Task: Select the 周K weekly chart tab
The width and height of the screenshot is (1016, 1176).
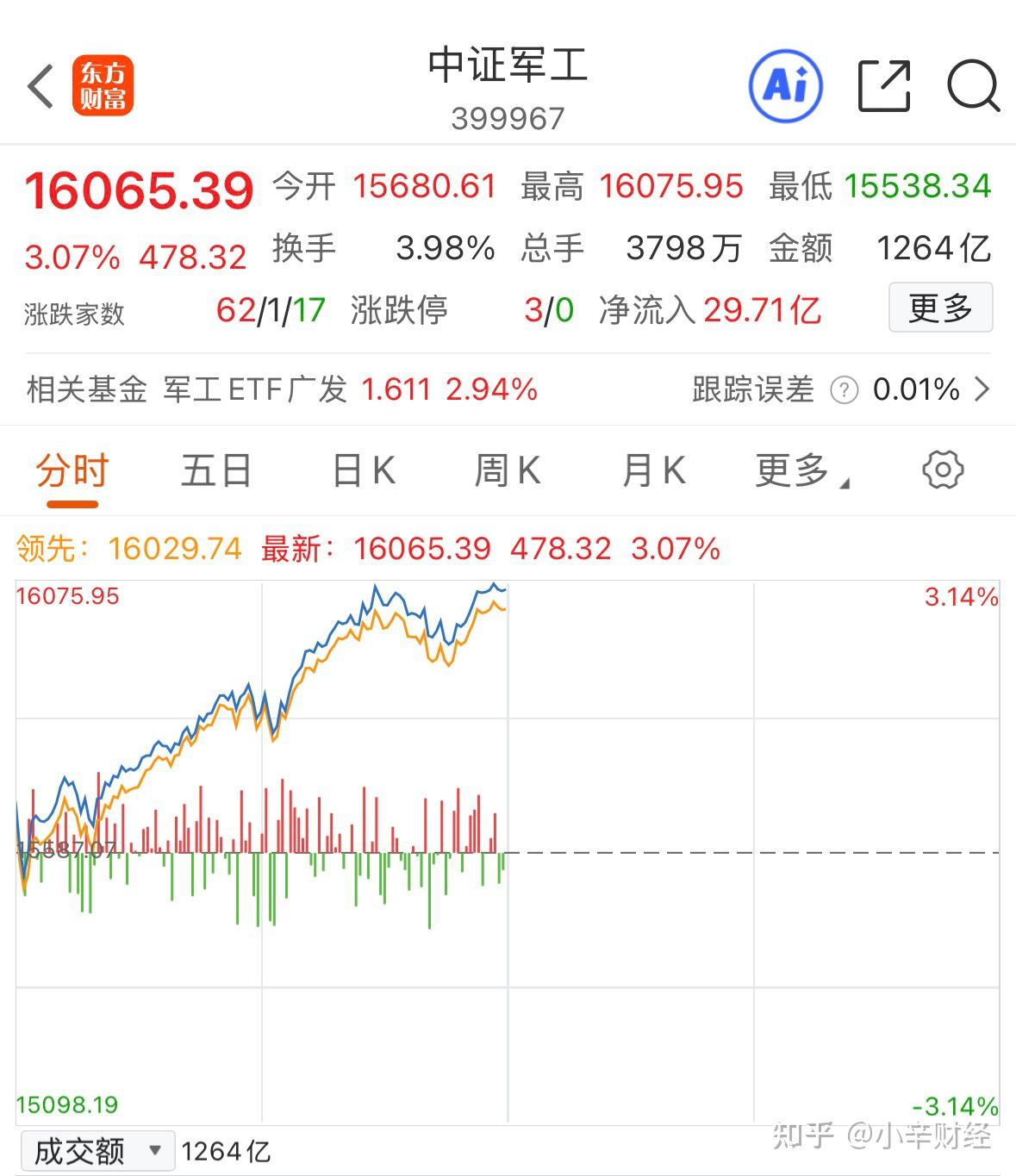Action: point(508,469)
